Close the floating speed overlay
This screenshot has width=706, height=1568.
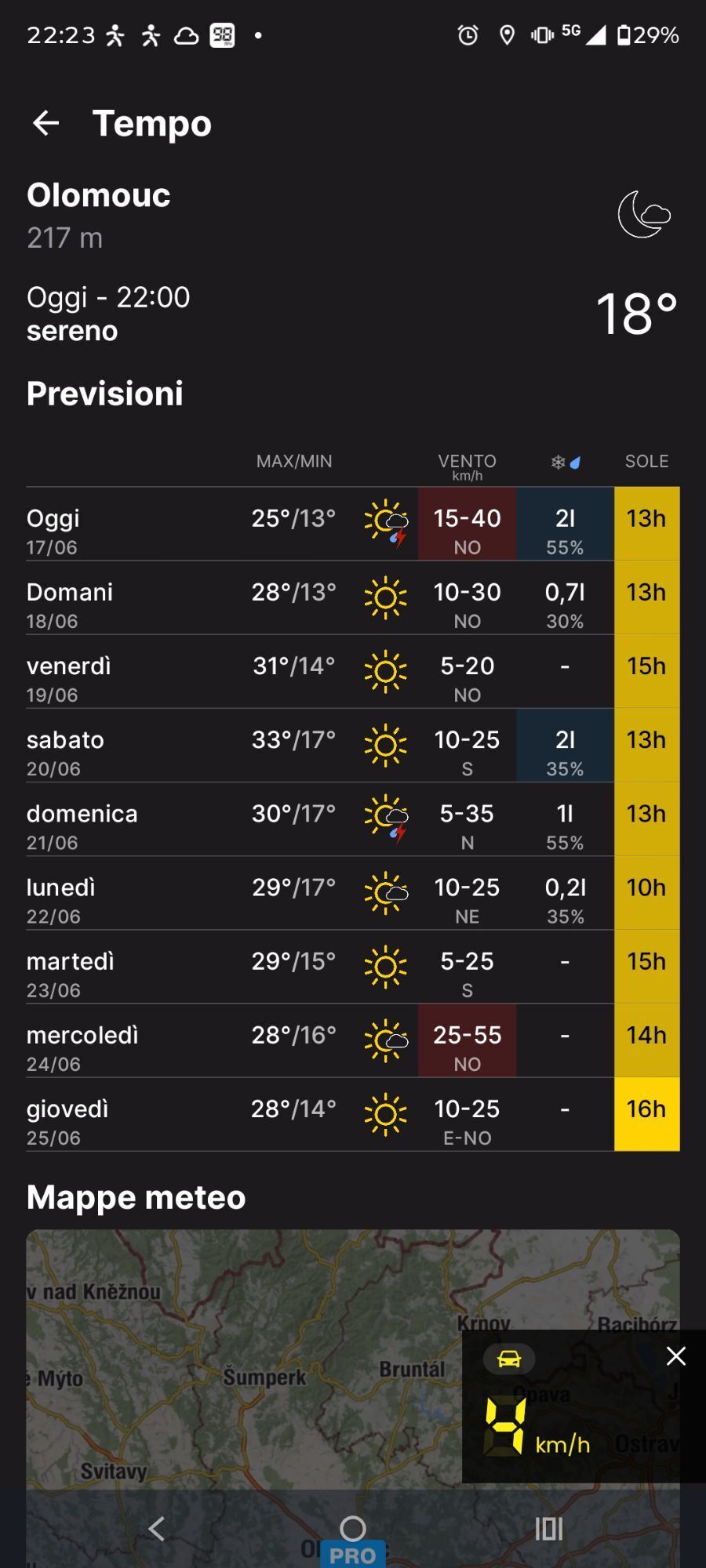[x=676, y=1356]
